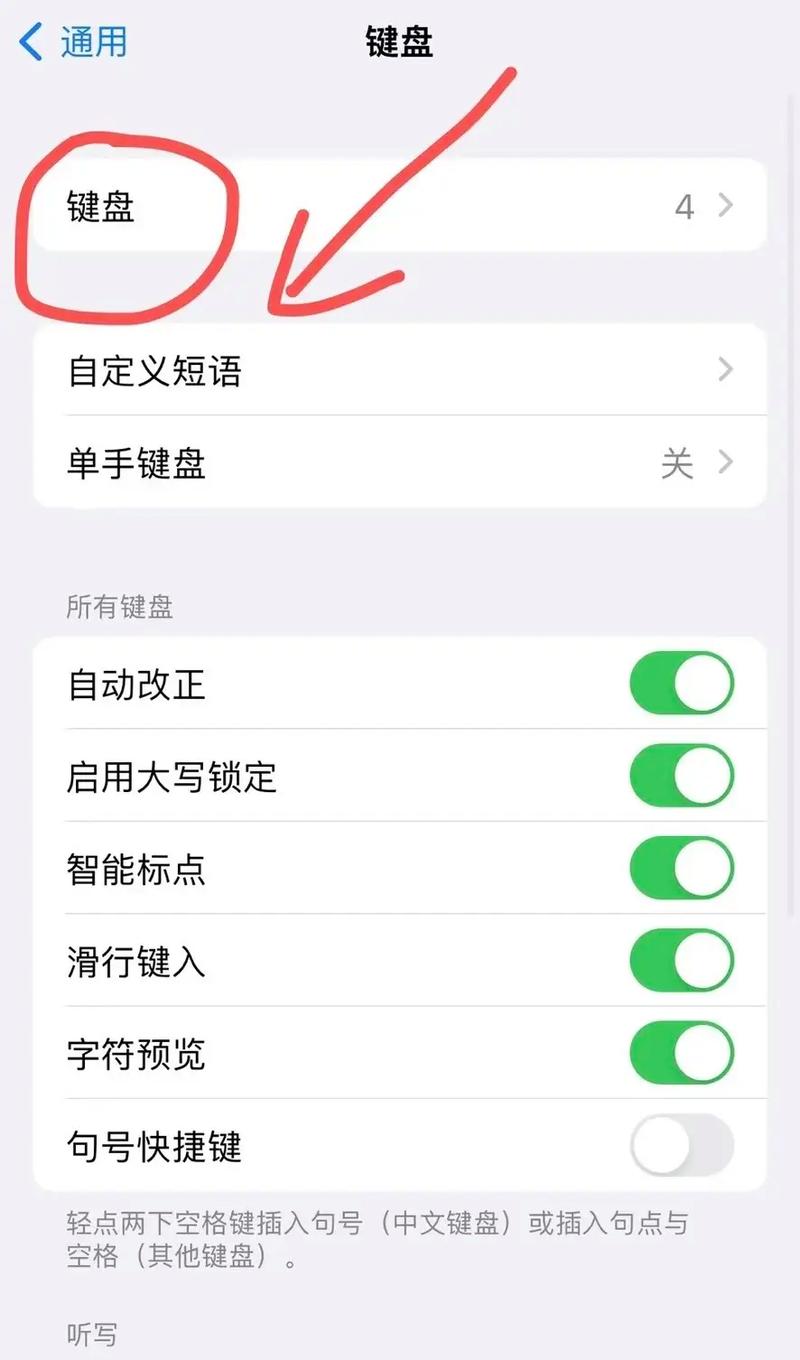800x1360 pixels.
Task: Expand 自定义短语 settings
Action: [400, 370]
